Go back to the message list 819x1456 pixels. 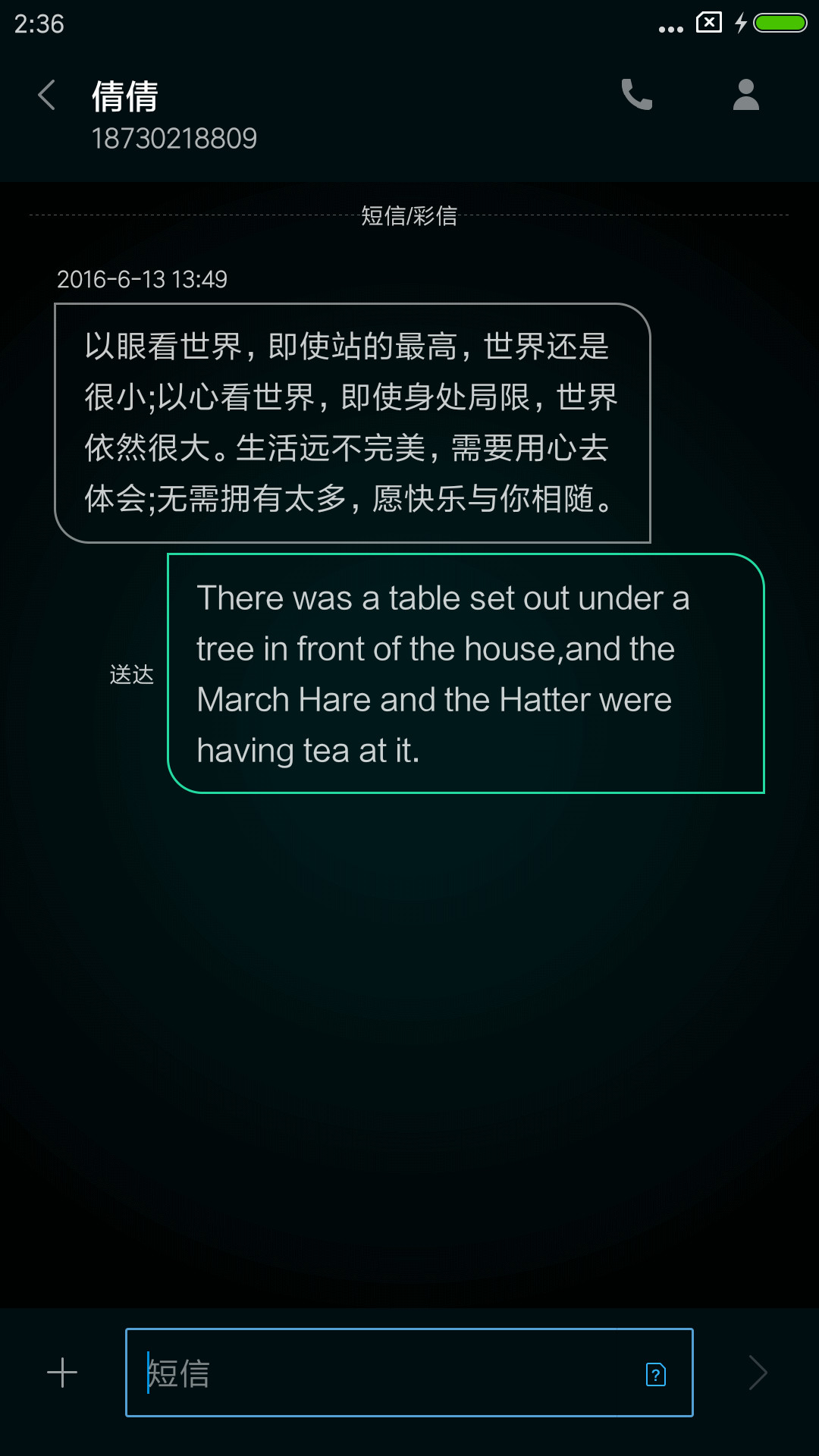click(x=47, y=96)
